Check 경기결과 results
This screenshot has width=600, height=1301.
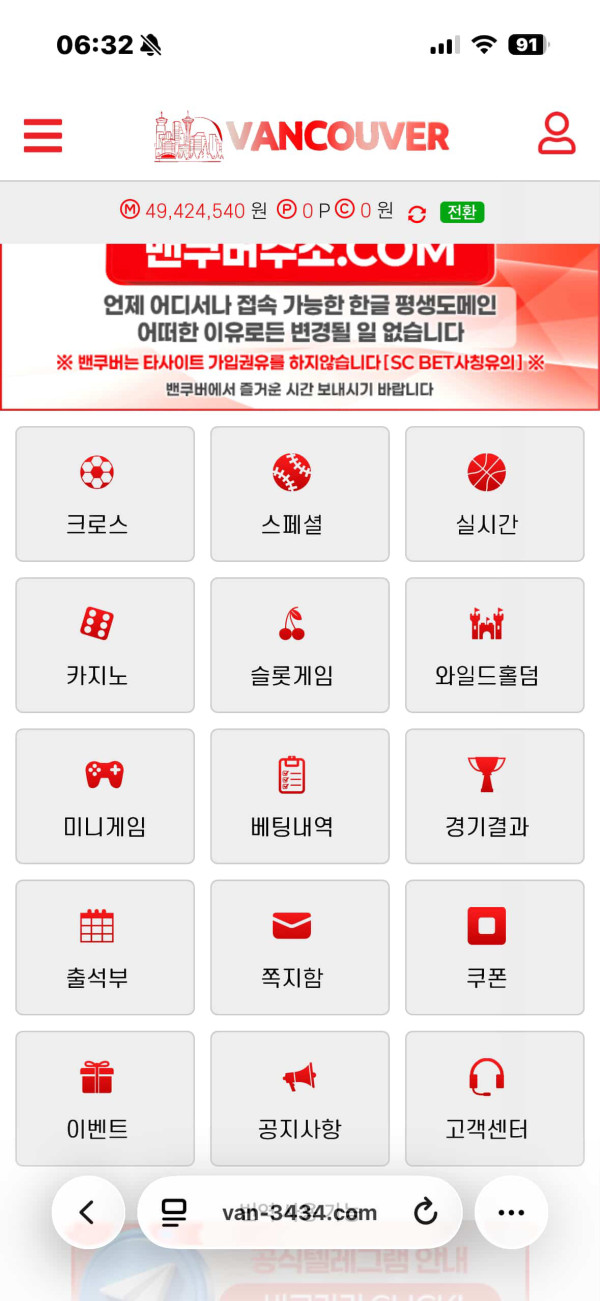click(494, 796)
